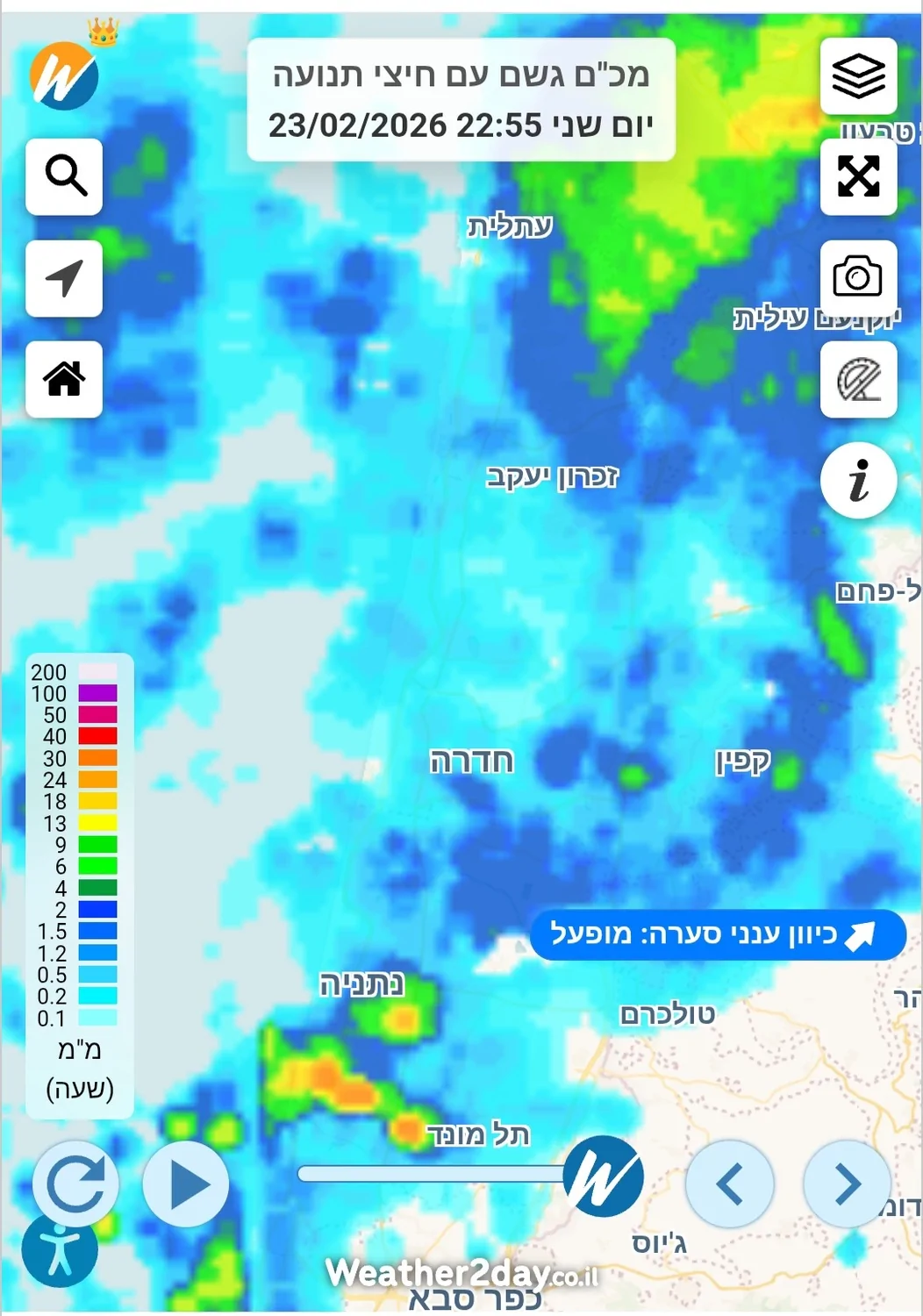
Task: Tap the radar timeline slider handle
Action: (x=603, y=1176)
